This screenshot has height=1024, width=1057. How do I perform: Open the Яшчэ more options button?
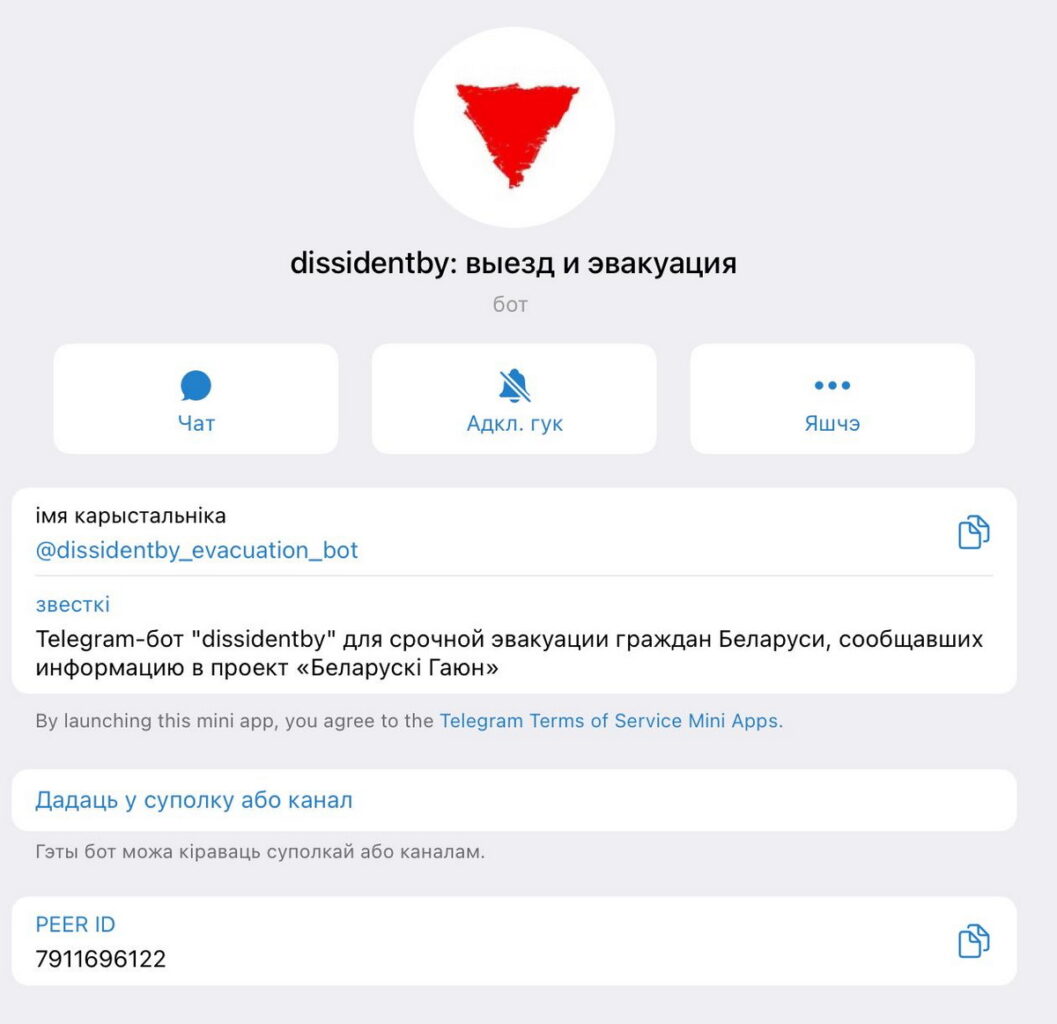832,400
